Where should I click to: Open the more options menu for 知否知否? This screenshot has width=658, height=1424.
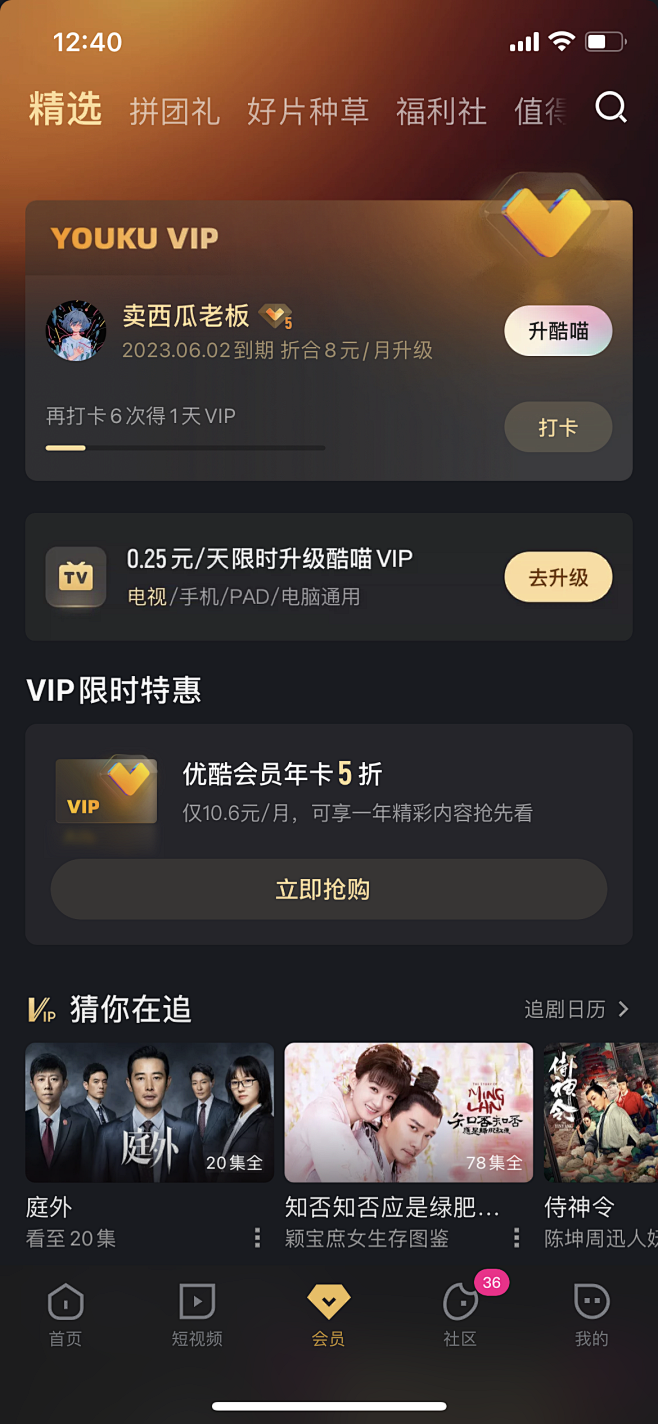click(x=516, y=1238)
